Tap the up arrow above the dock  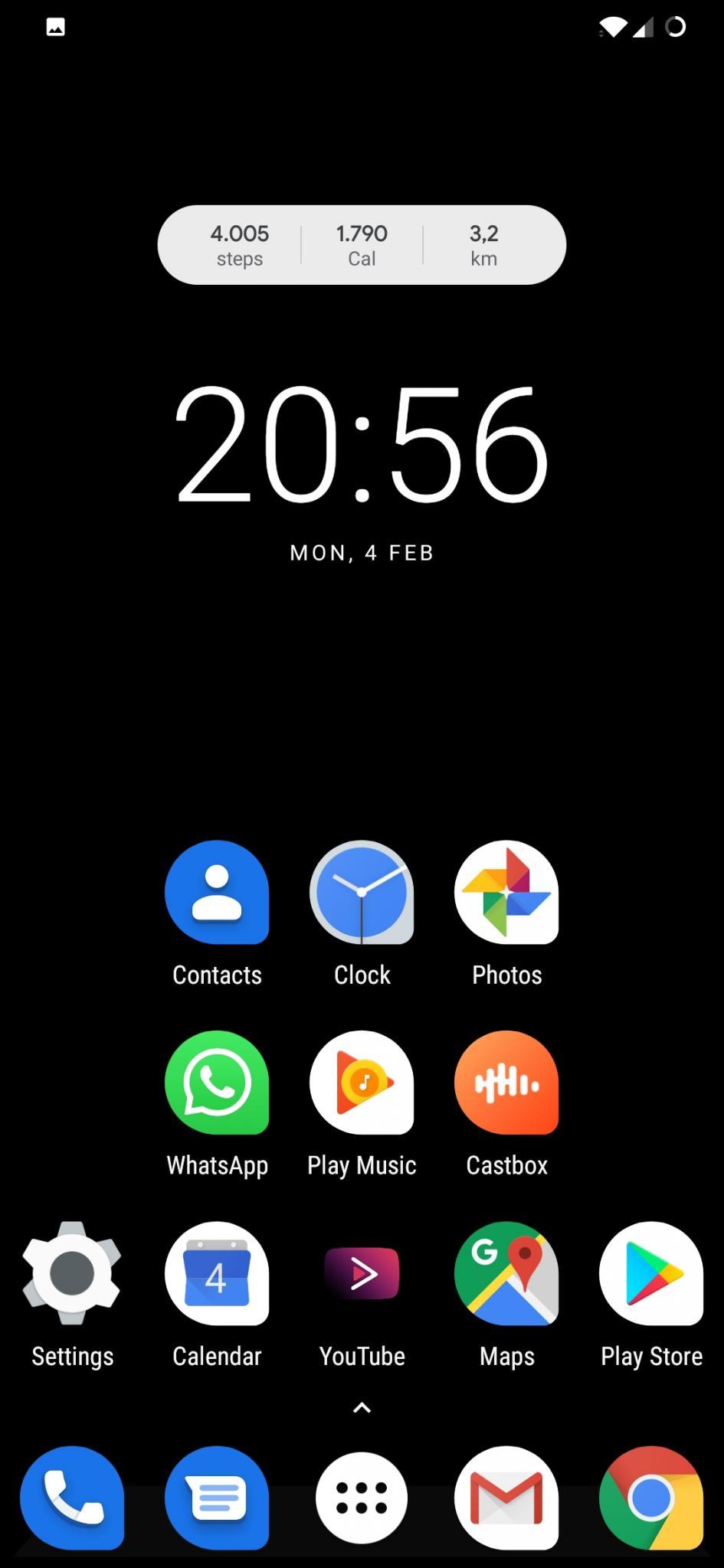[x=362, y=1407]
